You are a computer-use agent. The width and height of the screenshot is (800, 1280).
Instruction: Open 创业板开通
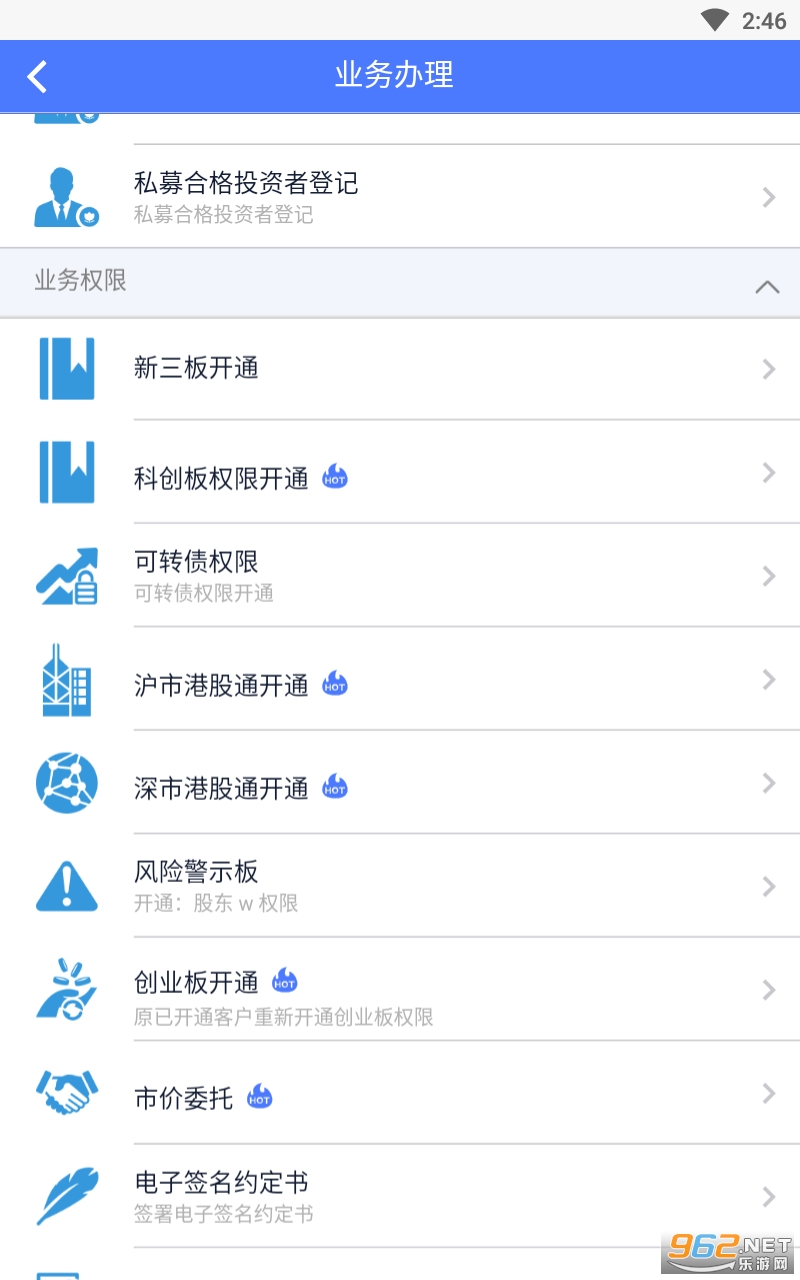click(x=400, y=990)
